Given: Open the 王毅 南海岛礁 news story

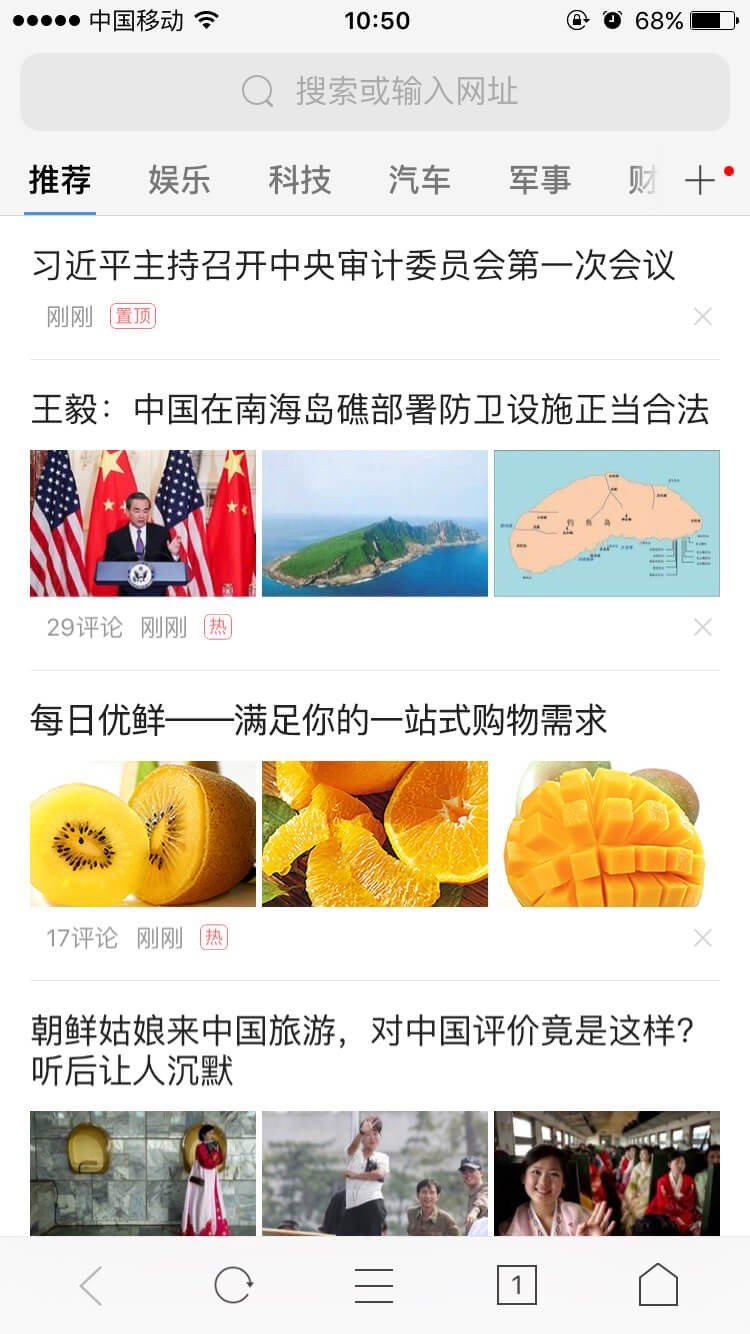Looking at the screenshot, I should [x=370, y=409].
